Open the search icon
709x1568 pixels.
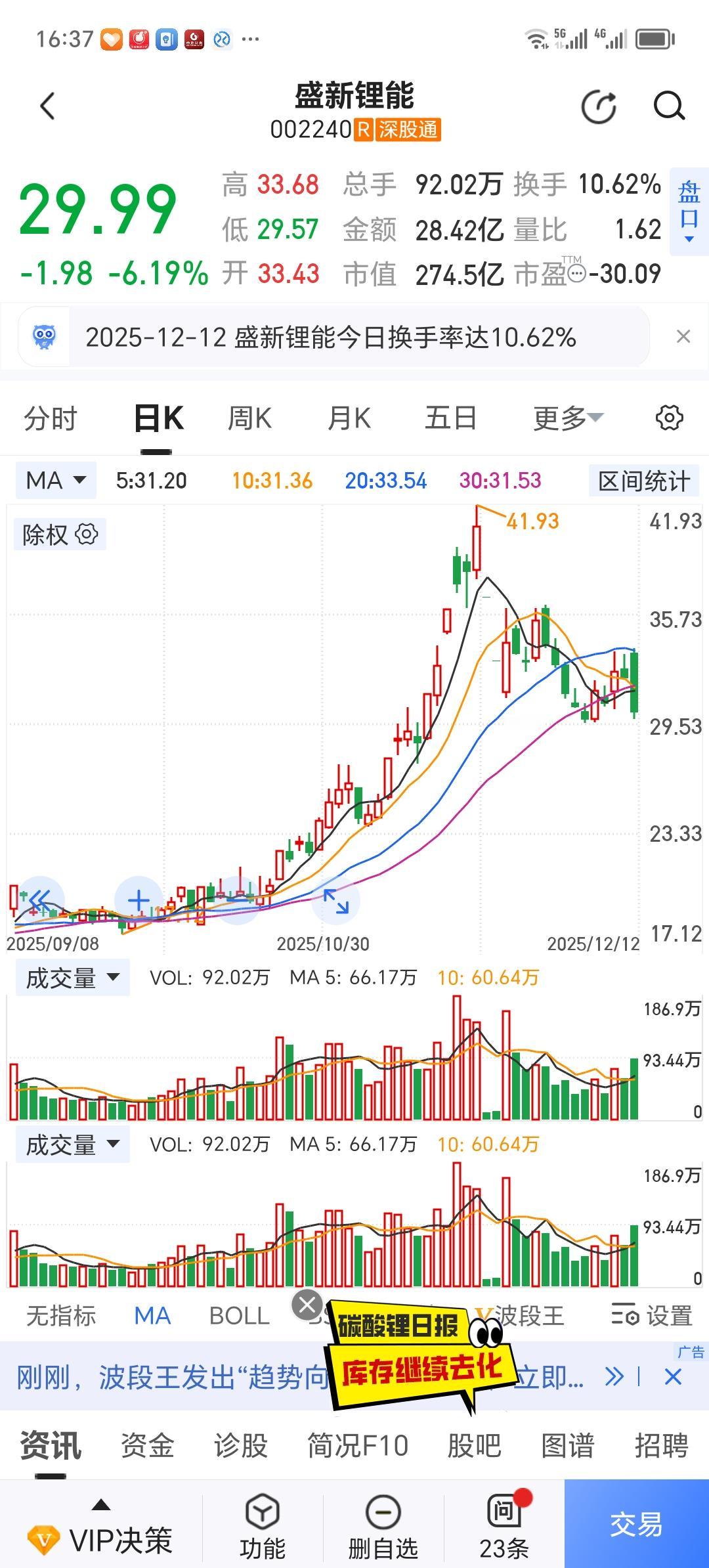(x=668, y=106)
